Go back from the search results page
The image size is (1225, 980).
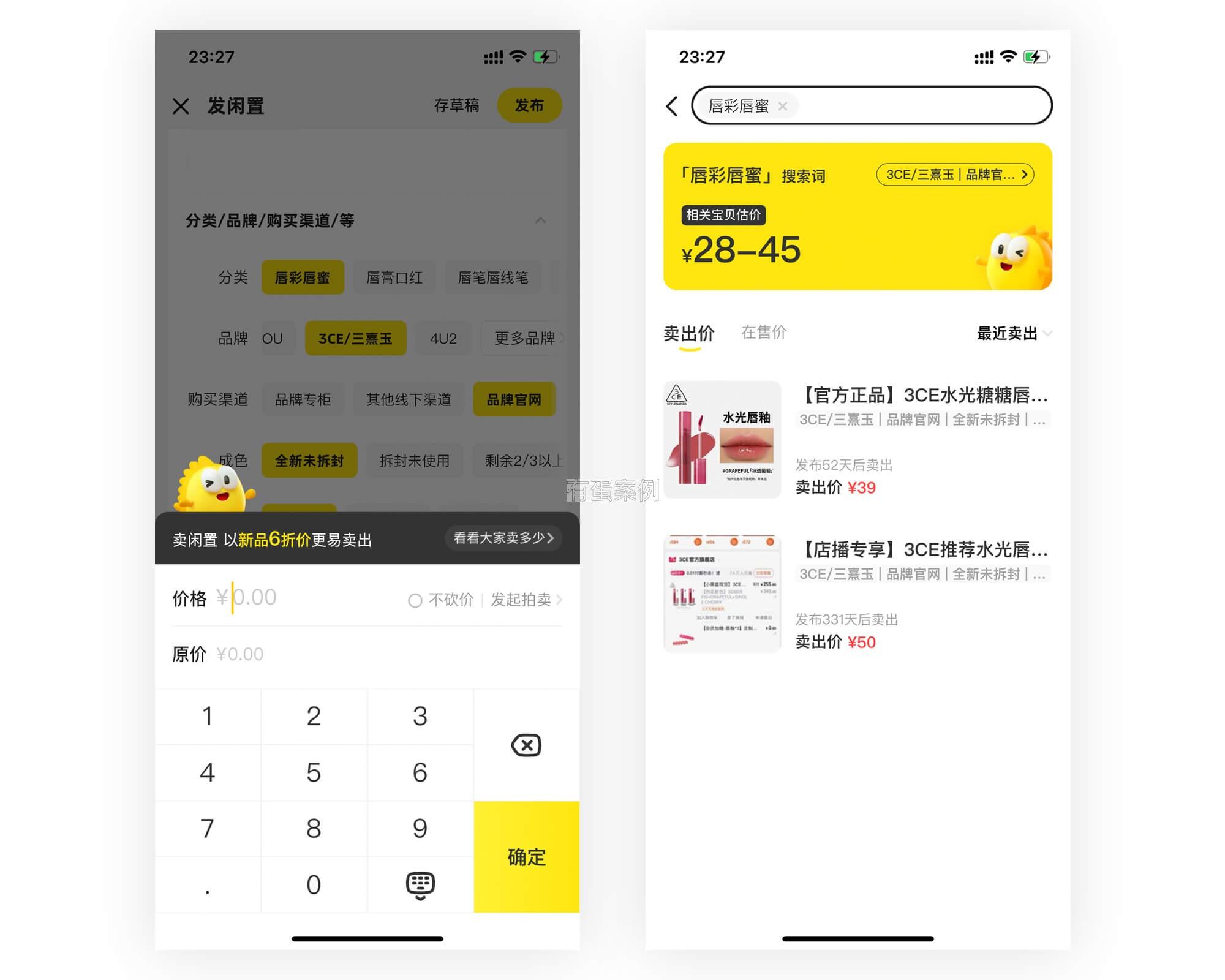[672, 106]
